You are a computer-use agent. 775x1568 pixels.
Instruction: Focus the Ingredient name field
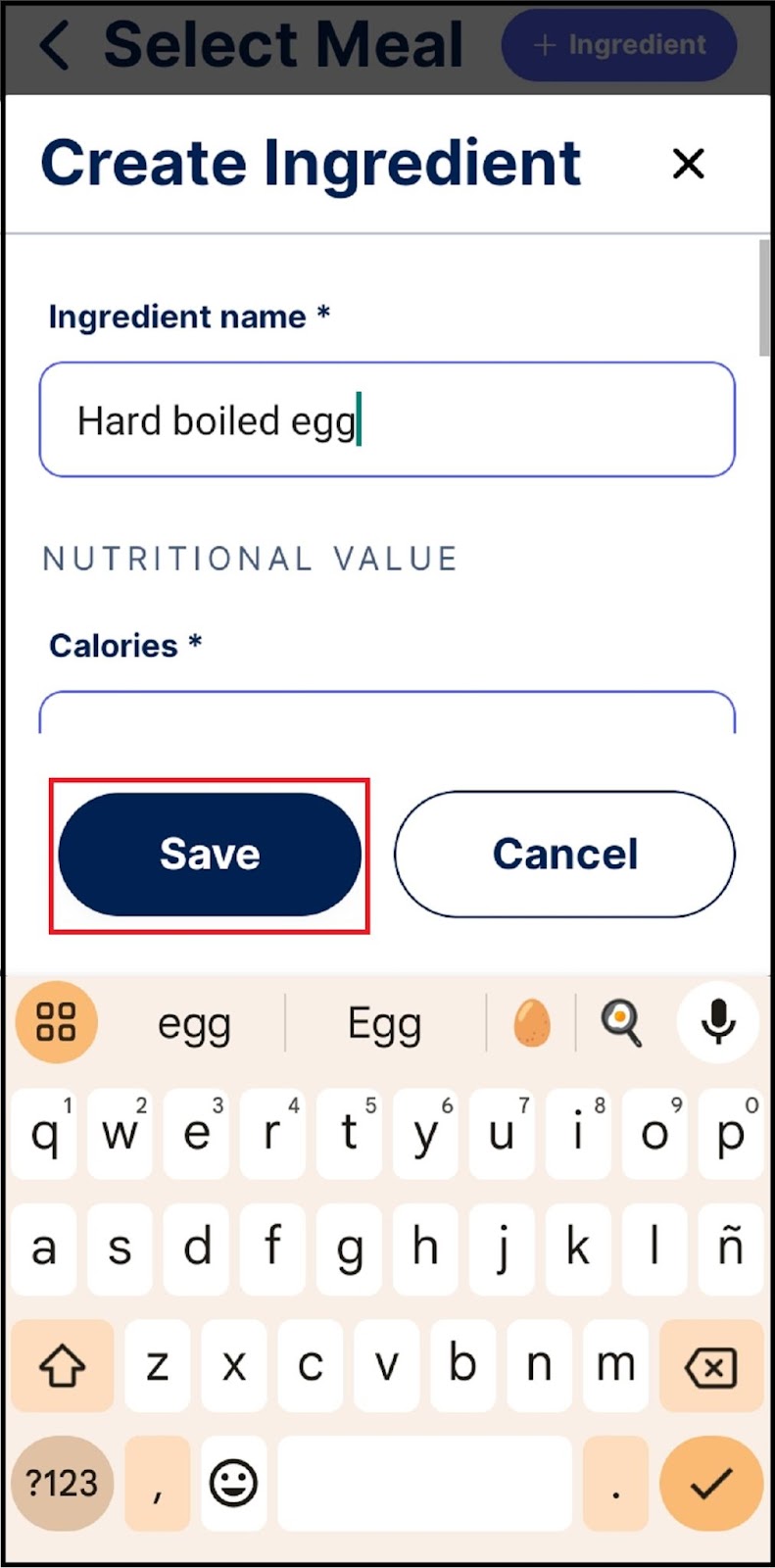point(387,420)
